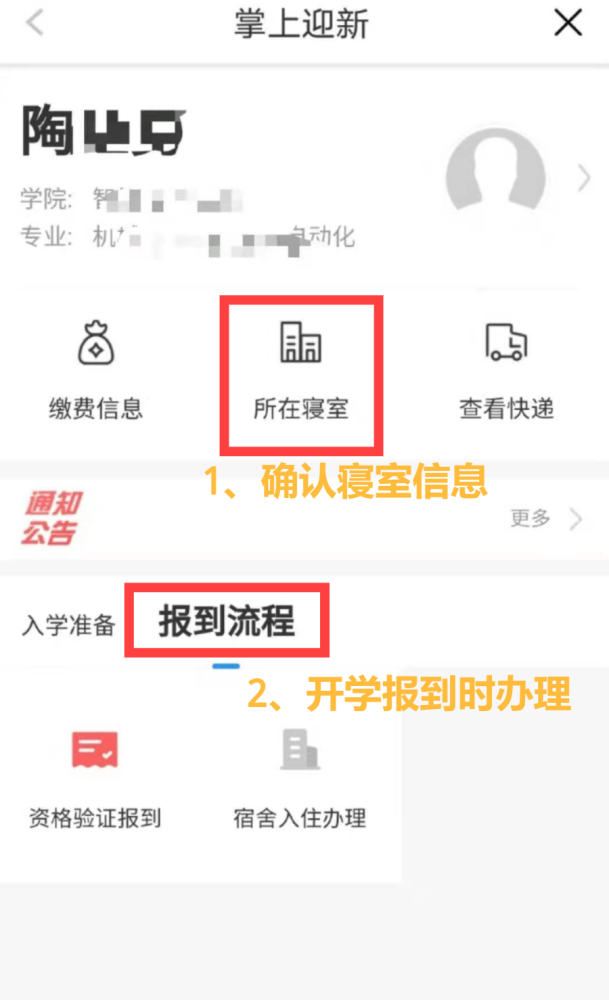Open 宿舍入住办理
The width and height of the screenshot is (609, 1000).
tap(299, 780)
